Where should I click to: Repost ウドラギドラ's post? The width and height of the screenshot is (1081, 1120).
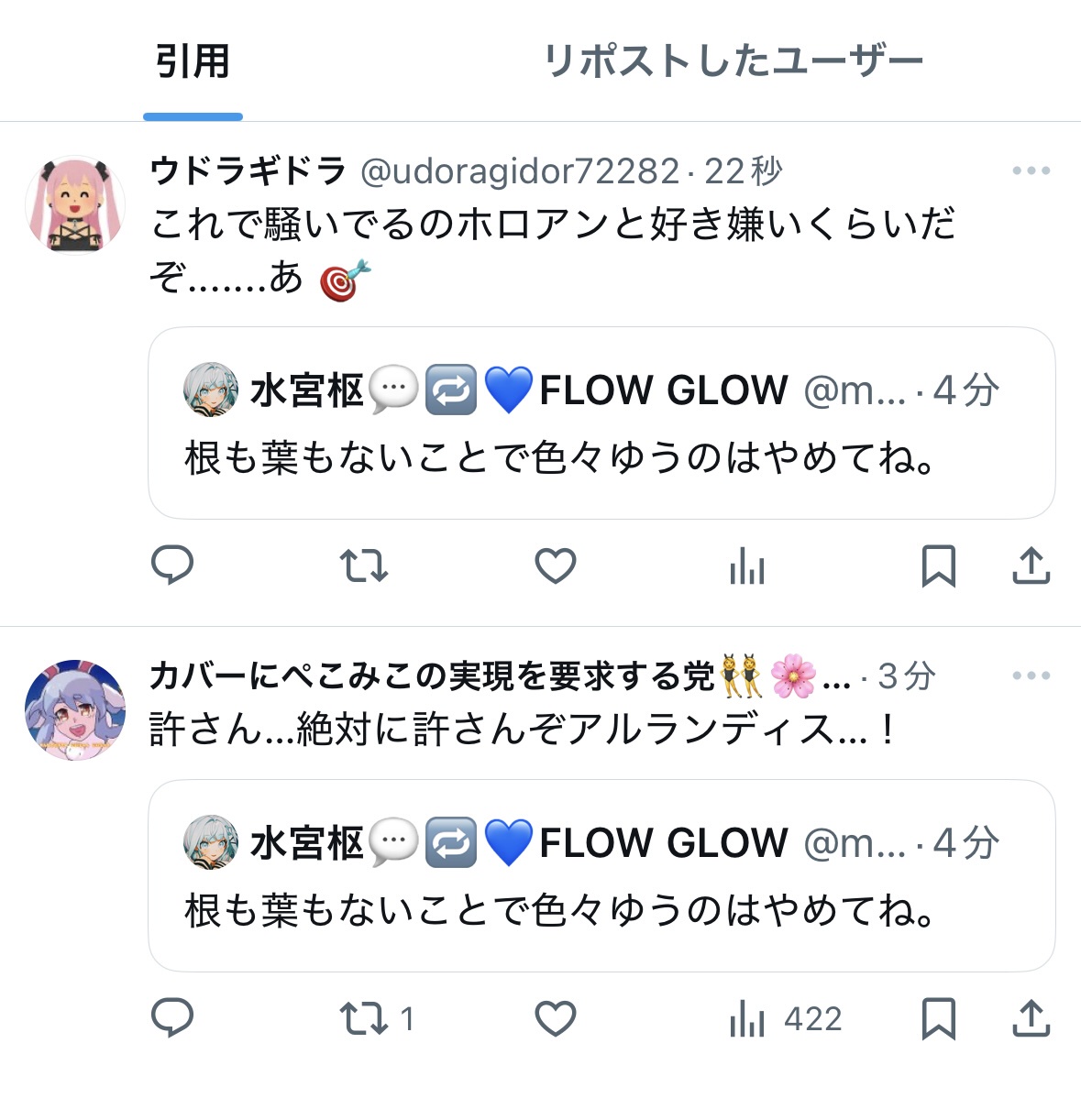coord(364,565)
